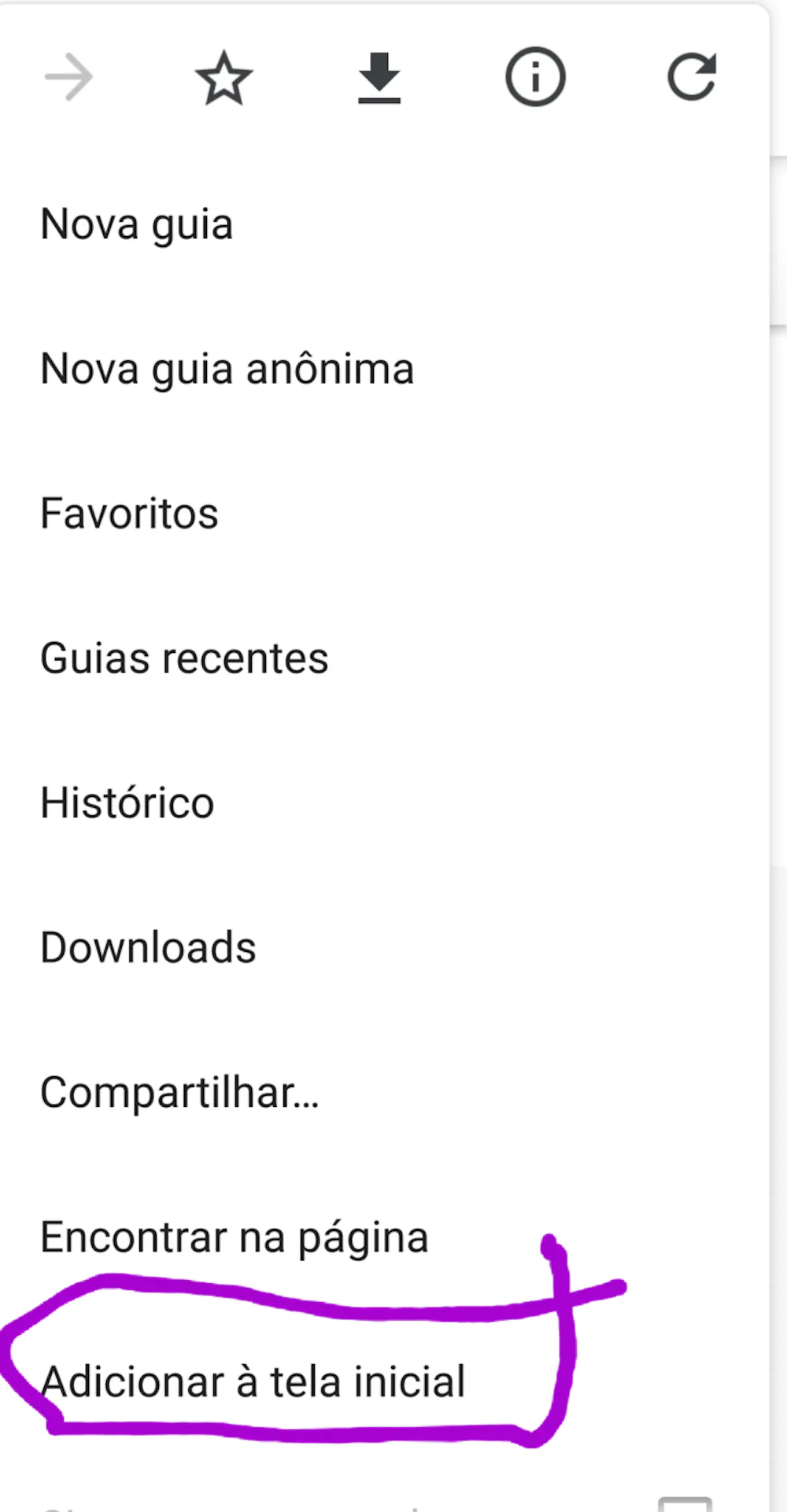Show Guias recentes
This screenshot has height=1512, width=787.
tap(184, 659)
